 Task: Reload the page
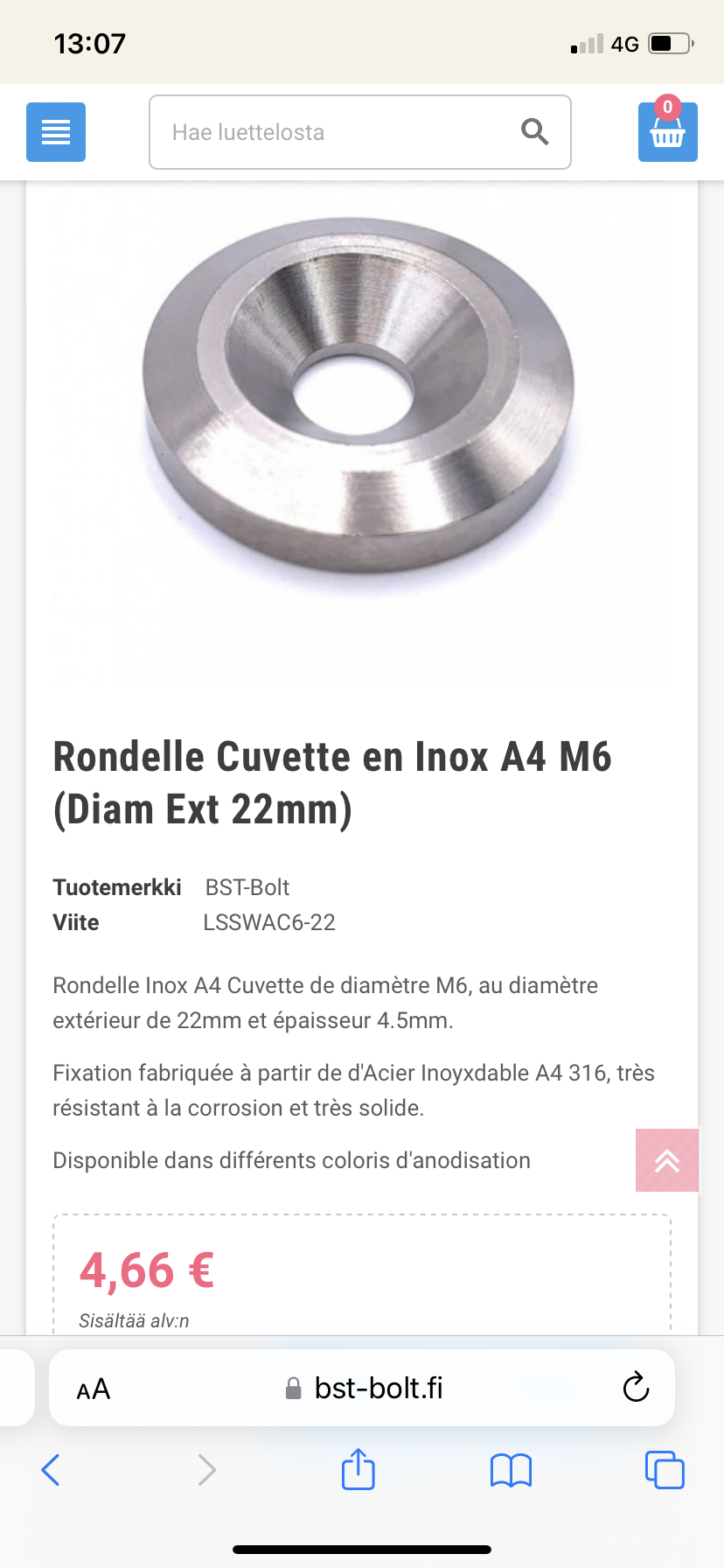pyautogui.click(x=636, y=1388)
